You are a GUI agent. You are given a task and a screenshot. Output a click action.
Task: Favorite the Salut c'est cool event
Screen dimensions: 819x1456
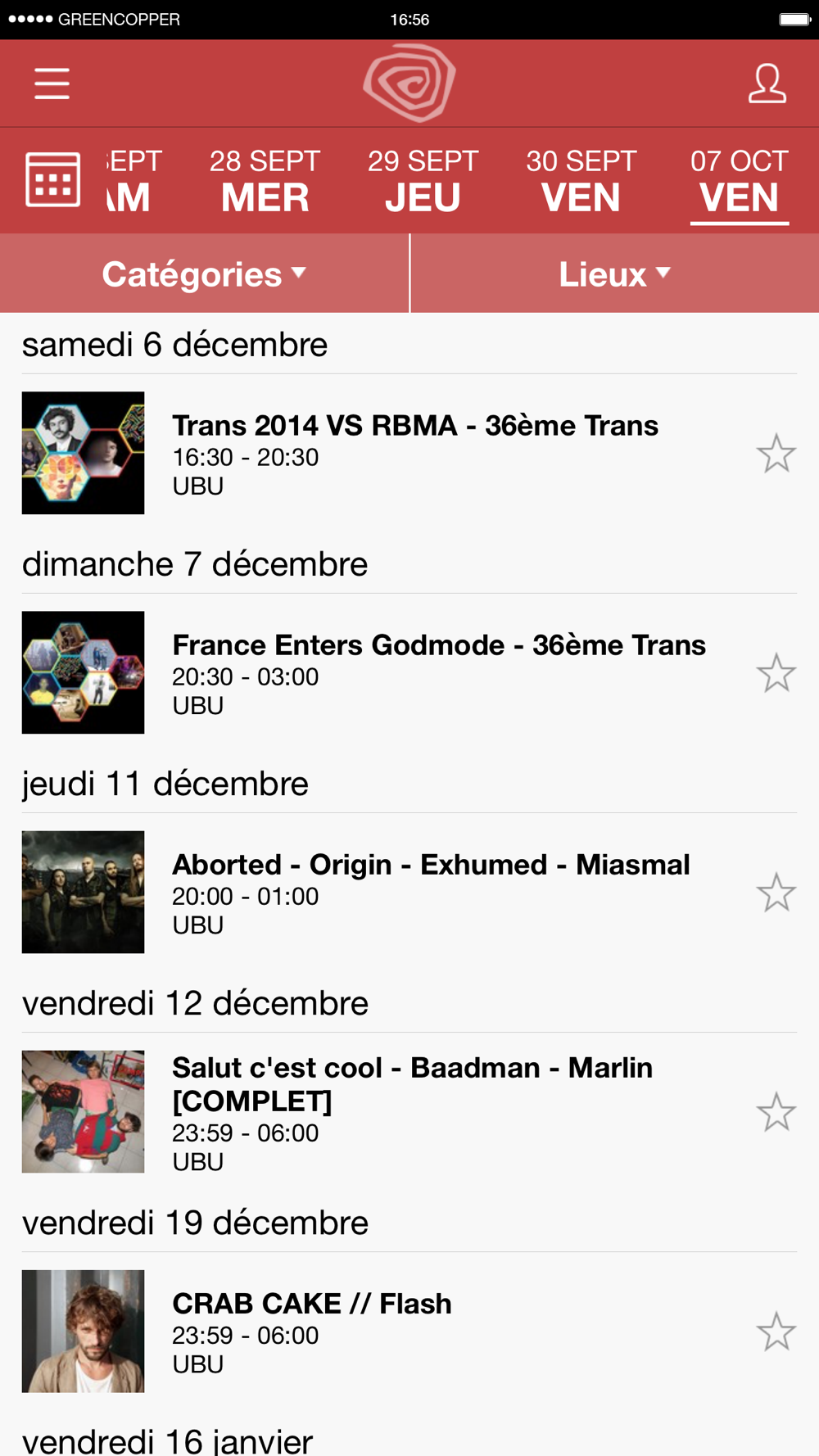[776, 1111]
